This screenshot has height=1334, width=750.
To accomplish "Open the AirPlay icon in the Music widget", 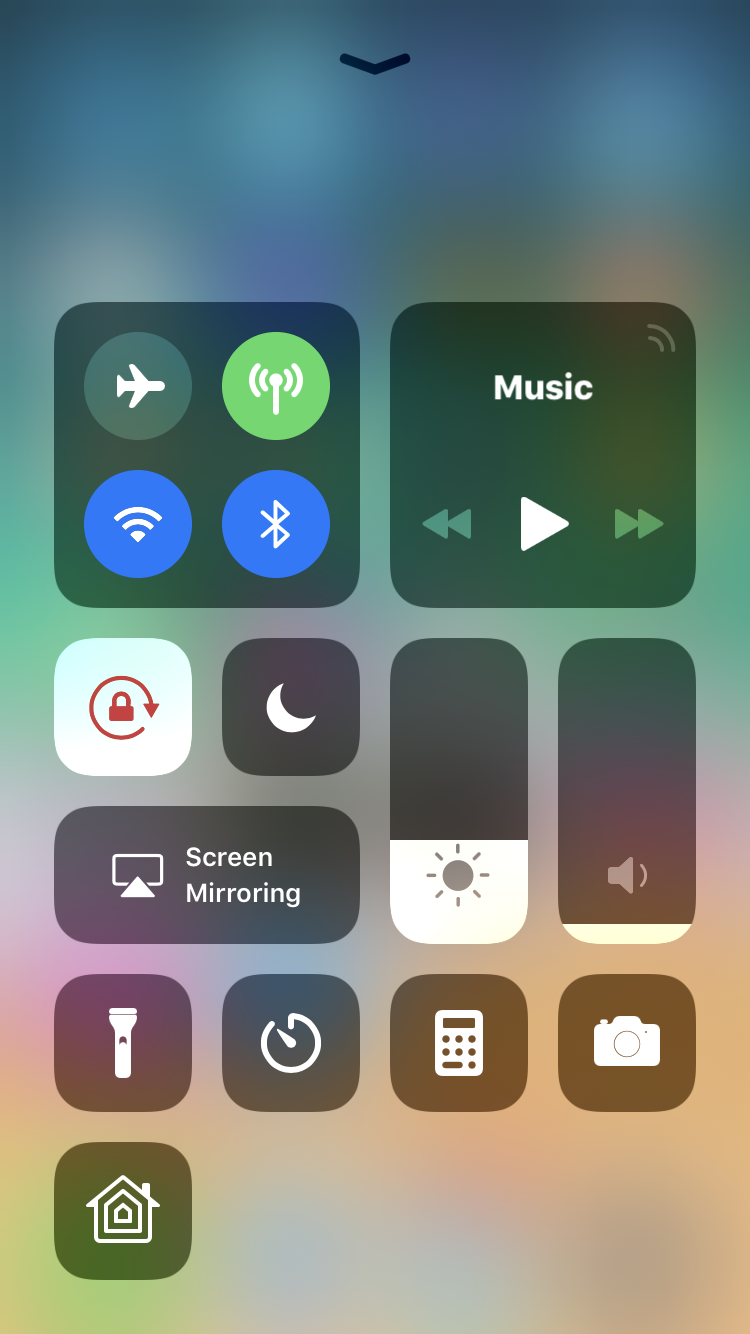I will point(660,339).
